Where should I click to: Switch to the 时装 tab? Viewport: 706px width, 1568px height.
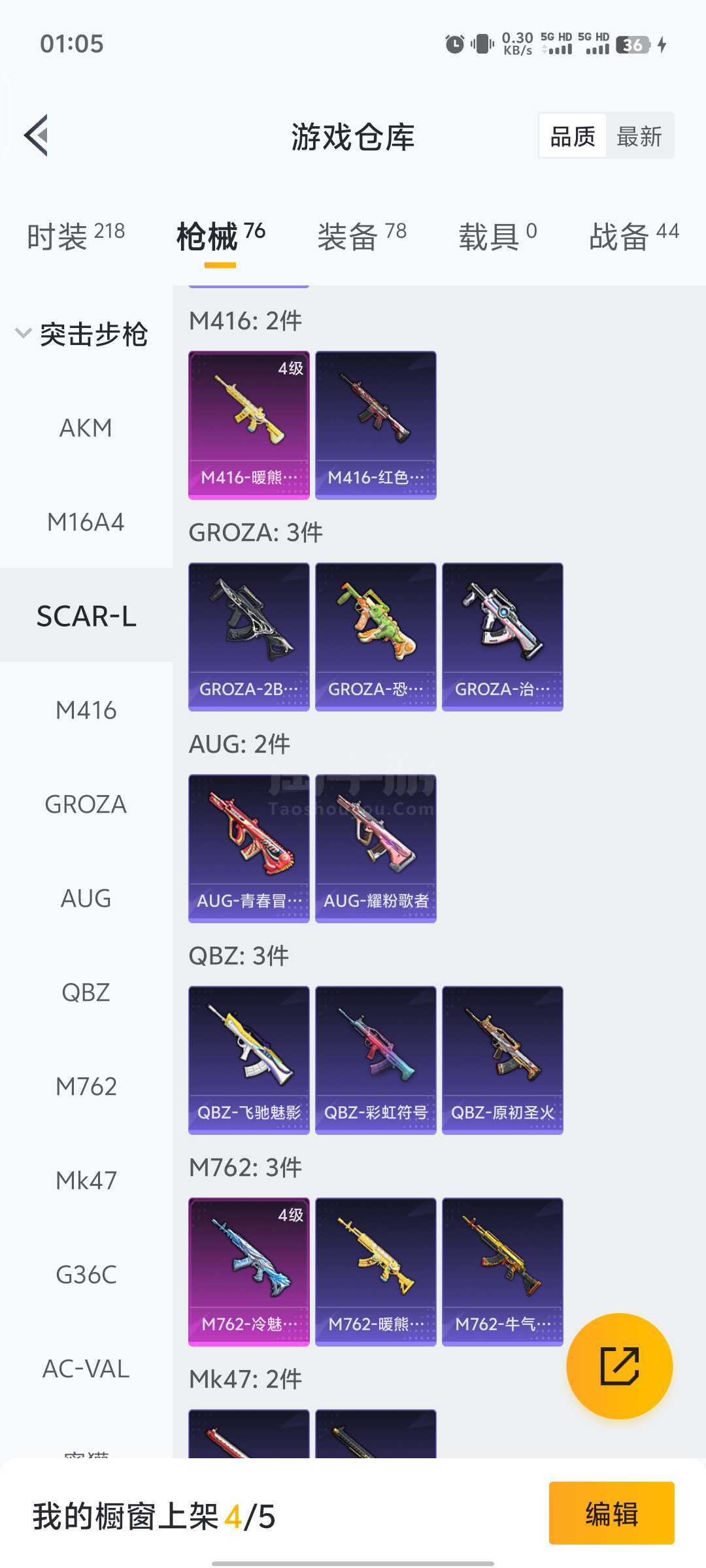click(76, 236)
